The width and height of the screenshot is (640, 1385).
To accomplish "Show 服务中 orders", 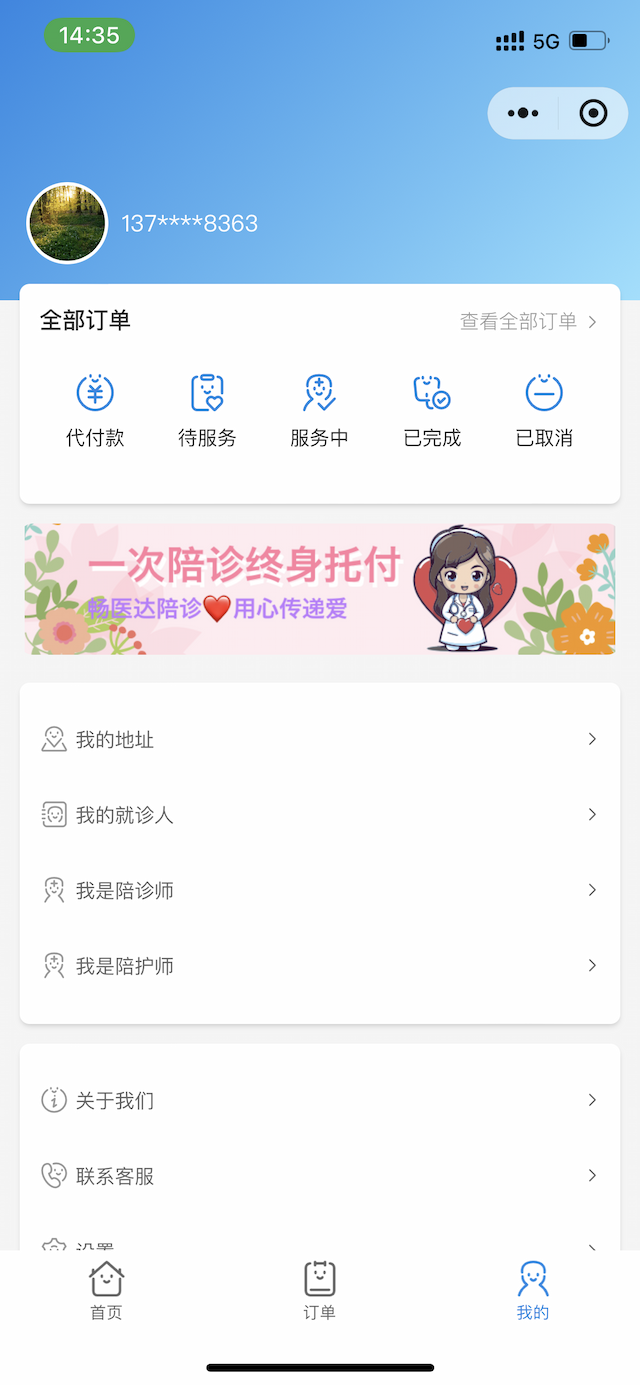I will (x=319, y=410).
